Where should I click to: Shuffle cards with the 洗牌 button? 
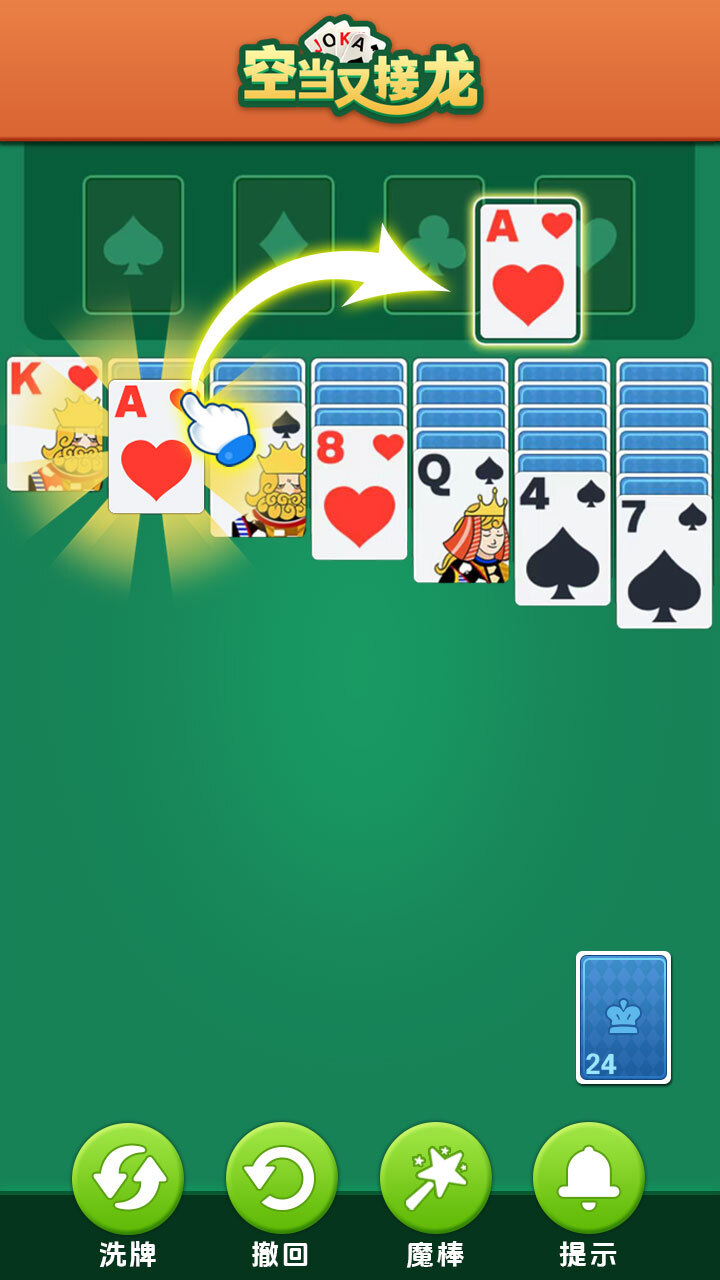point(128,1178)
